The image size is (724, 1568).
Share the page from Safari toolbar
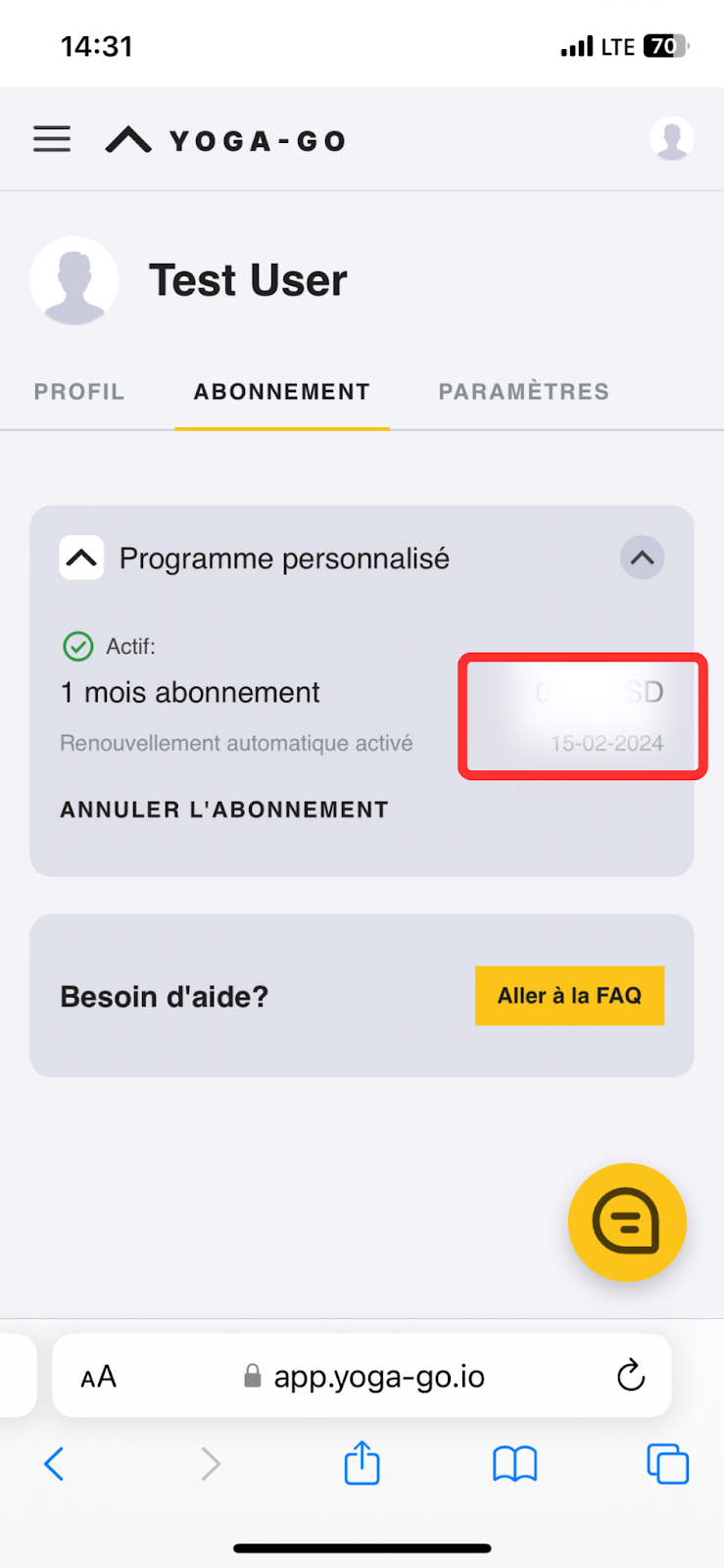coord(362,1464)
